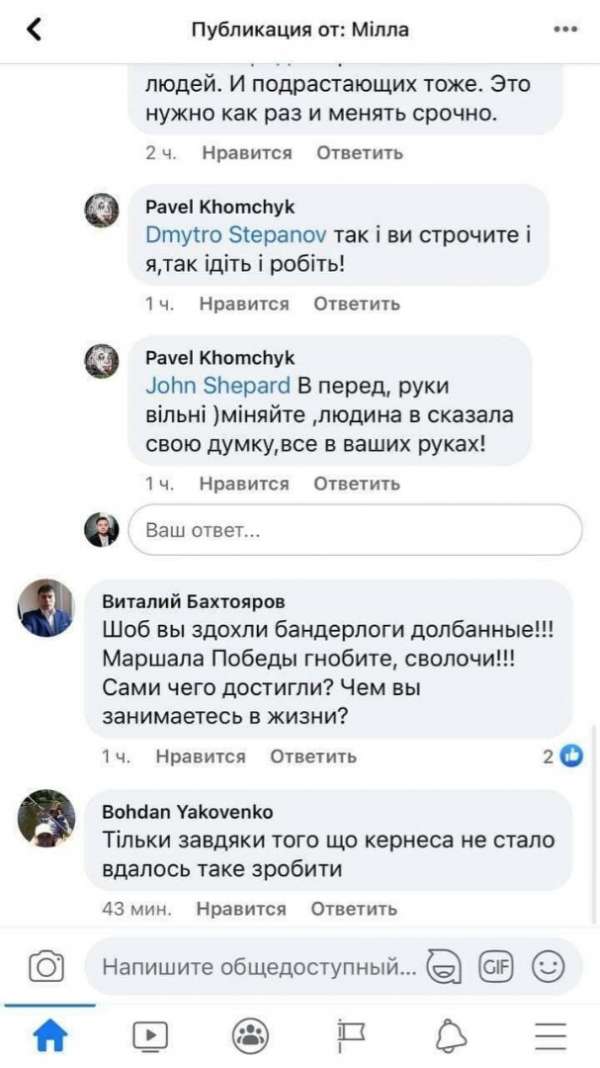Like Bohdan Yakovenko's comment
Screen dimensions: 600x1068
pyautogui.click(x=241, y=909)
